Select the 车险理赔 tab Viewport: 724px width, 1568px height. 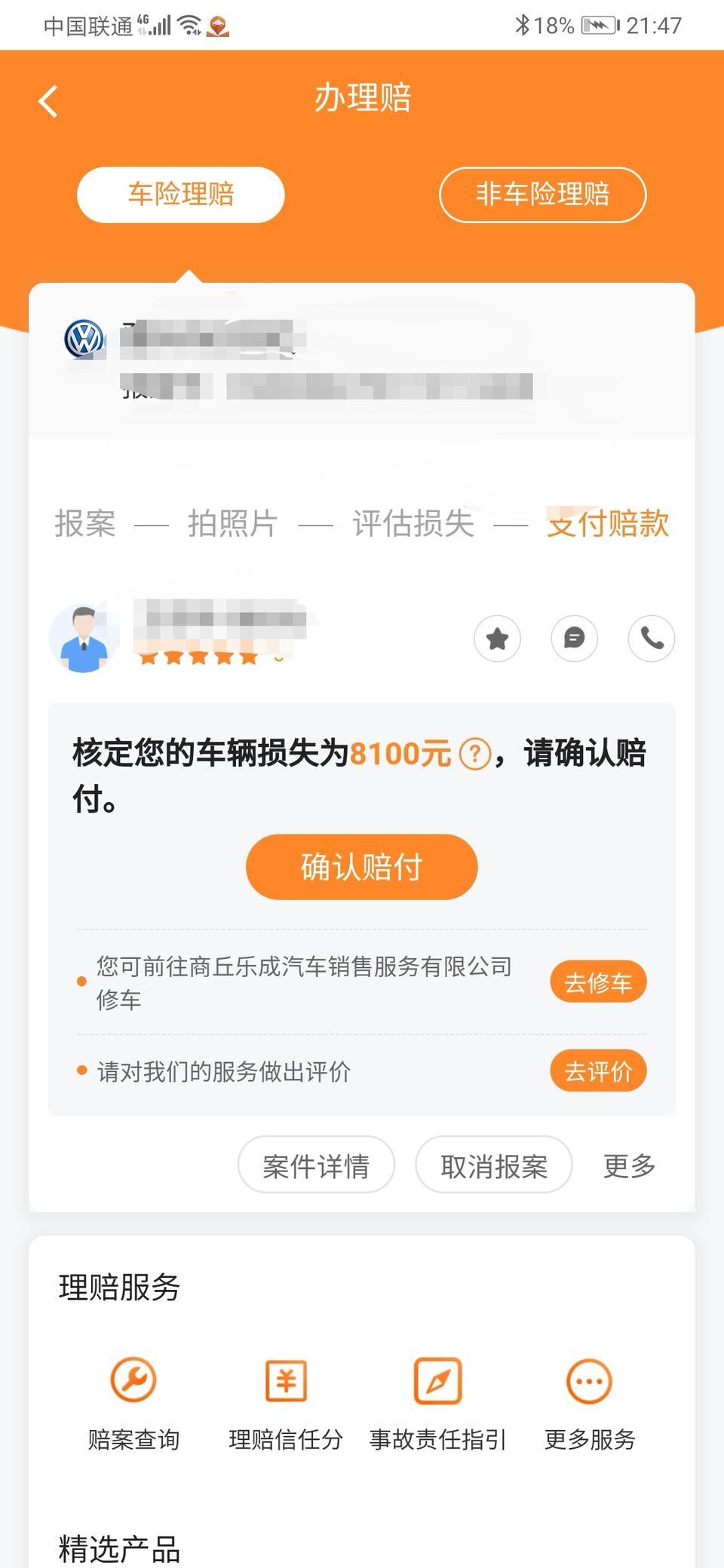tap(181, 194)
